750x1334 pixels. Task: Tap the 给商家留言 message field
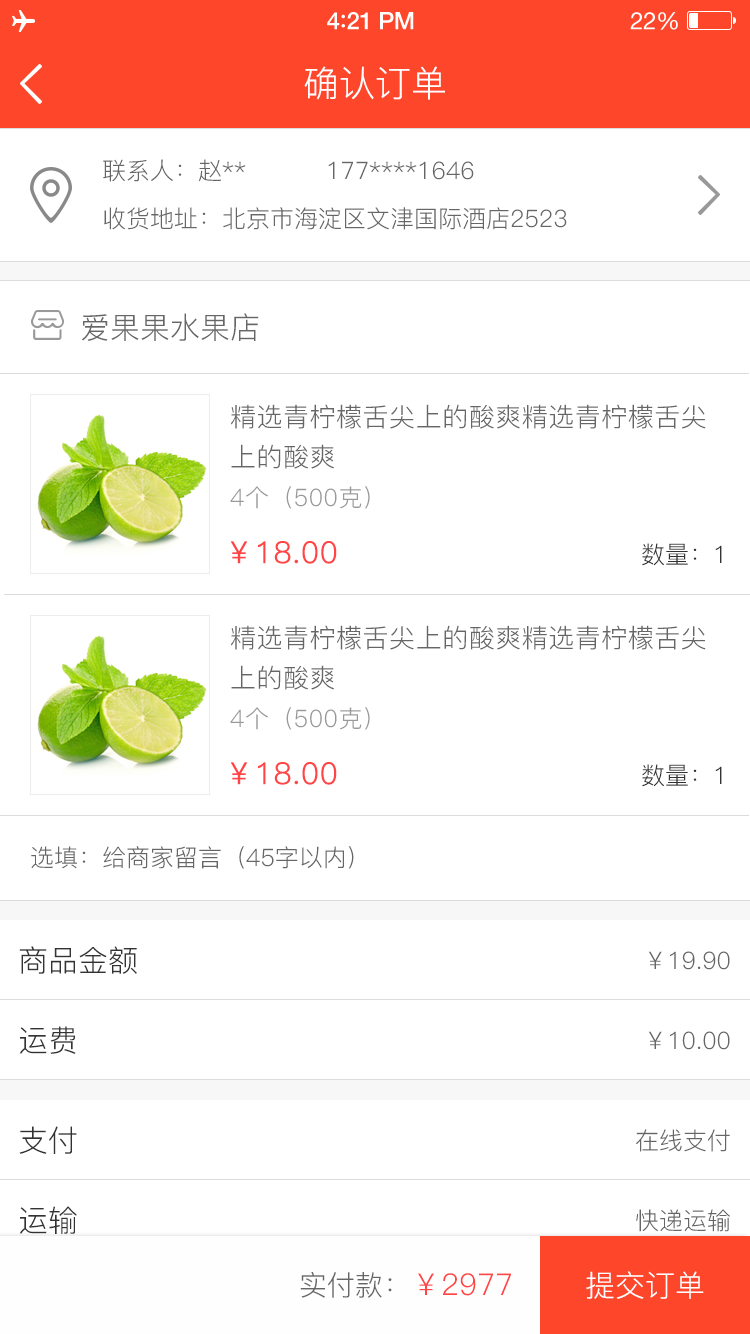(x=375, y=858)
